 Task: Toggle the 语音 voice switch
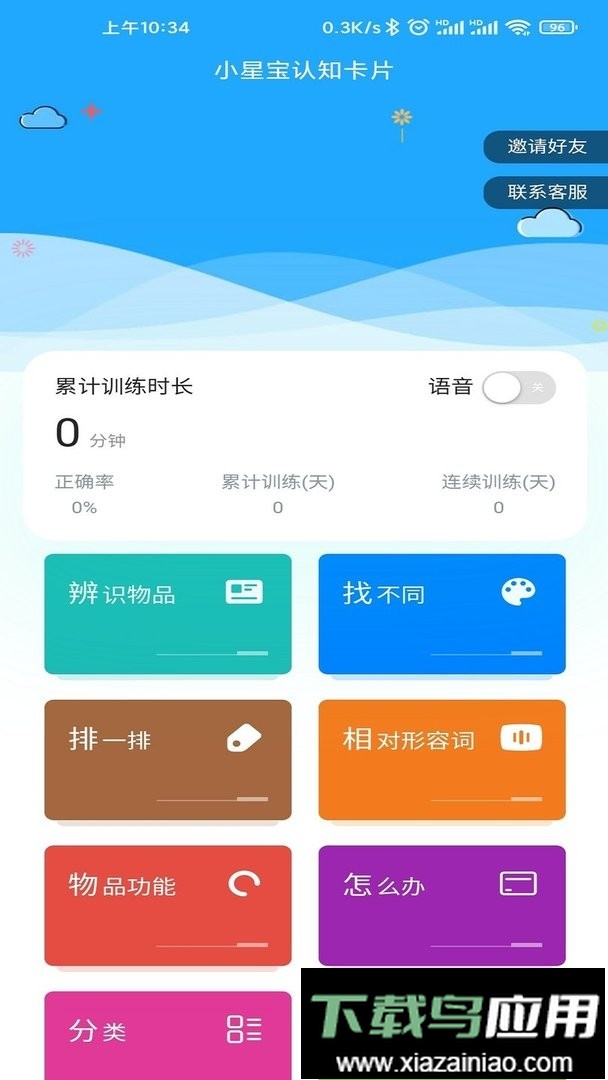click(518, 388)
